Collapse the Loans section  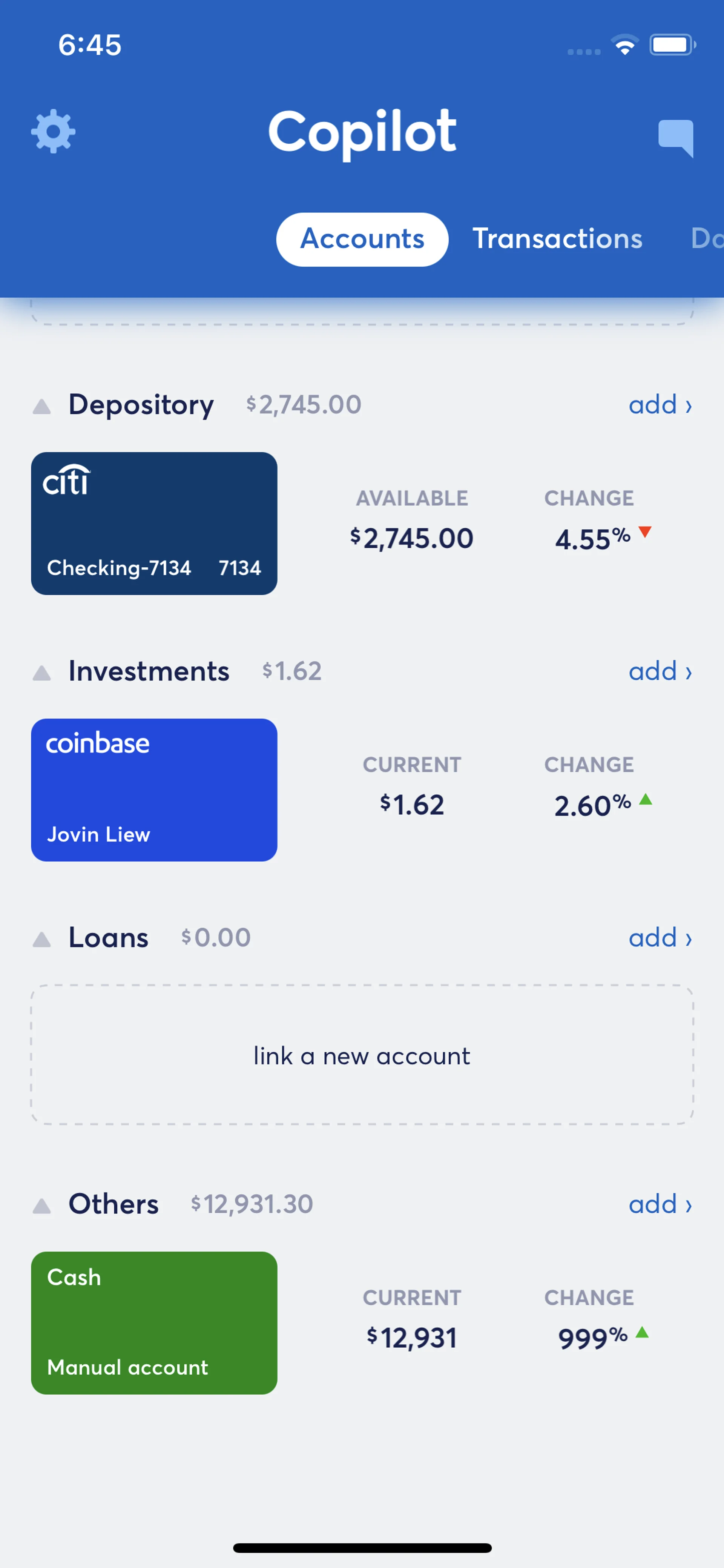pyautogui.click(x=41, y=939)
